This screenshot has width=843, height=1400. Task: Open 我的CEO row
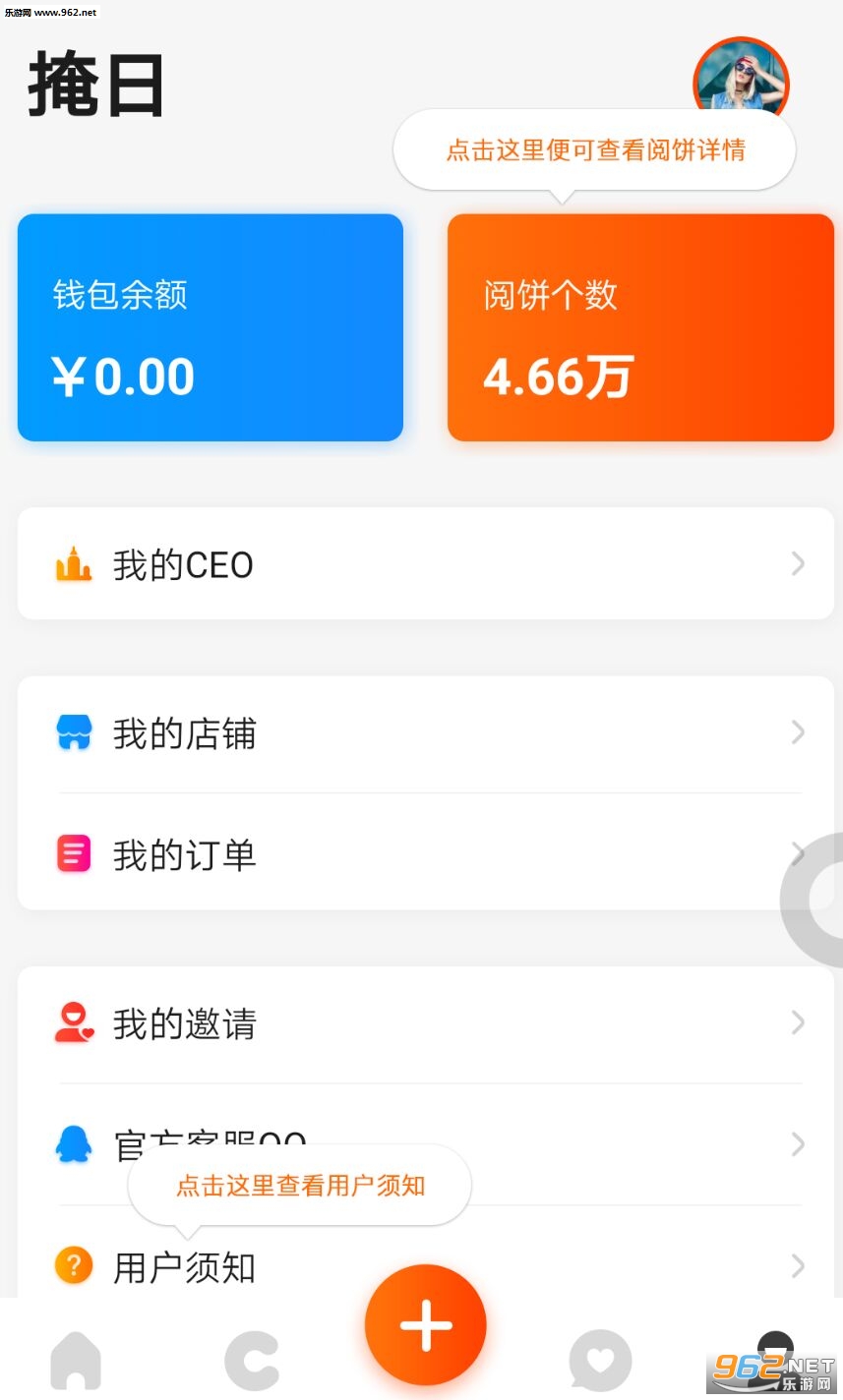(425, 564)
